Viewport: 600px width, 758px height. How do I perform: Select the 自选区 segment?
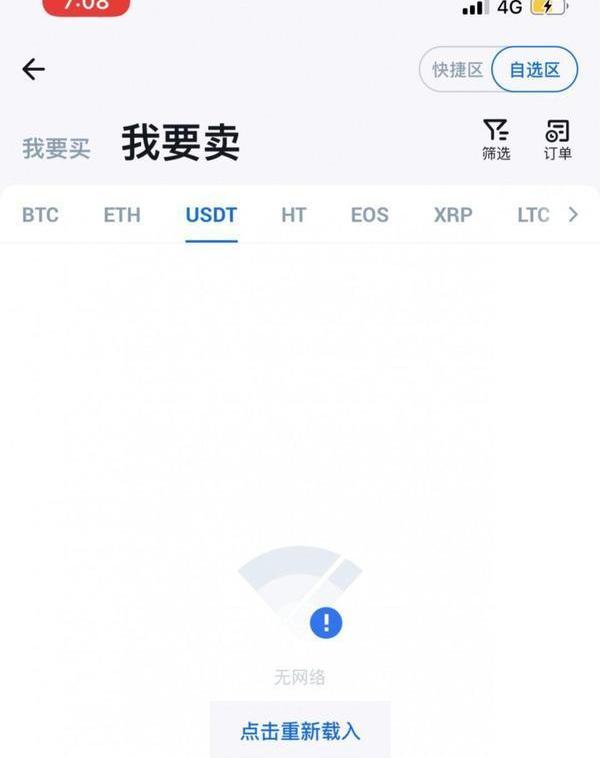(x=535, y=70)
